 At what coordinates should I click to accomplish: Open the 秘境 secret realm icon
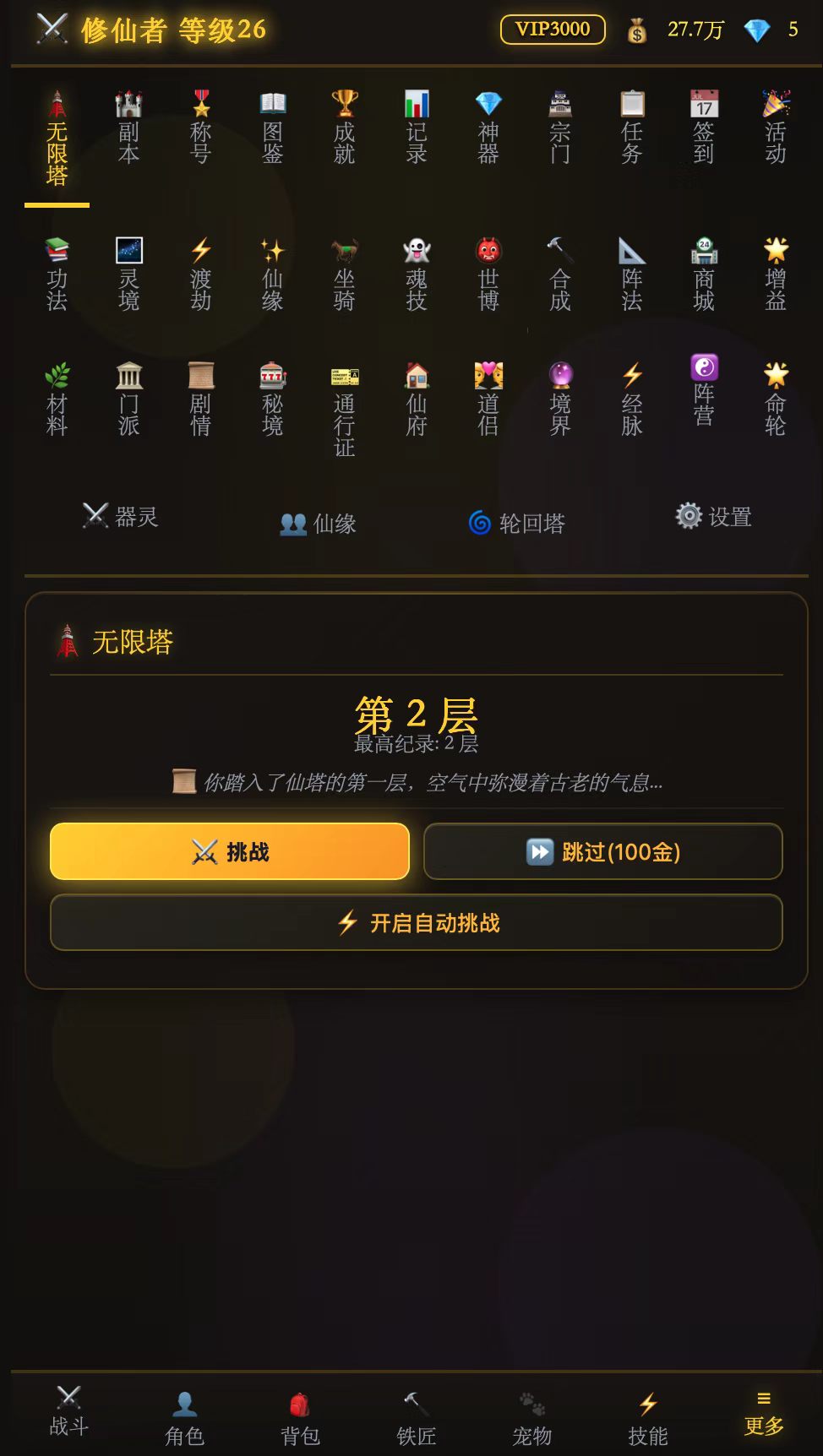270,397
